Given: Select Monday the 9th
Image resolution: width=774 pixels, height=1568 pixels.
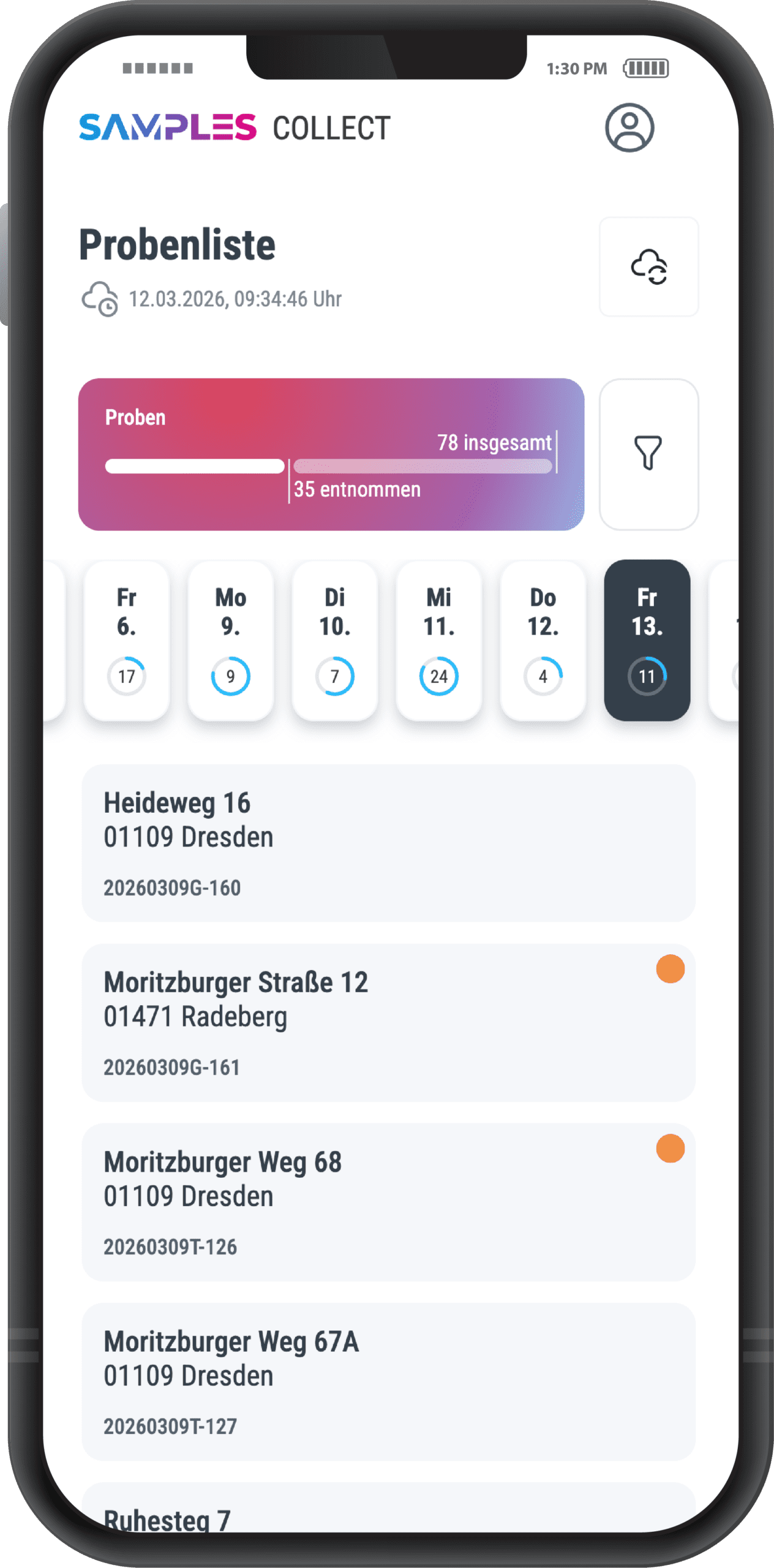Looking at the screenshot, I should [x=231, y=640].
